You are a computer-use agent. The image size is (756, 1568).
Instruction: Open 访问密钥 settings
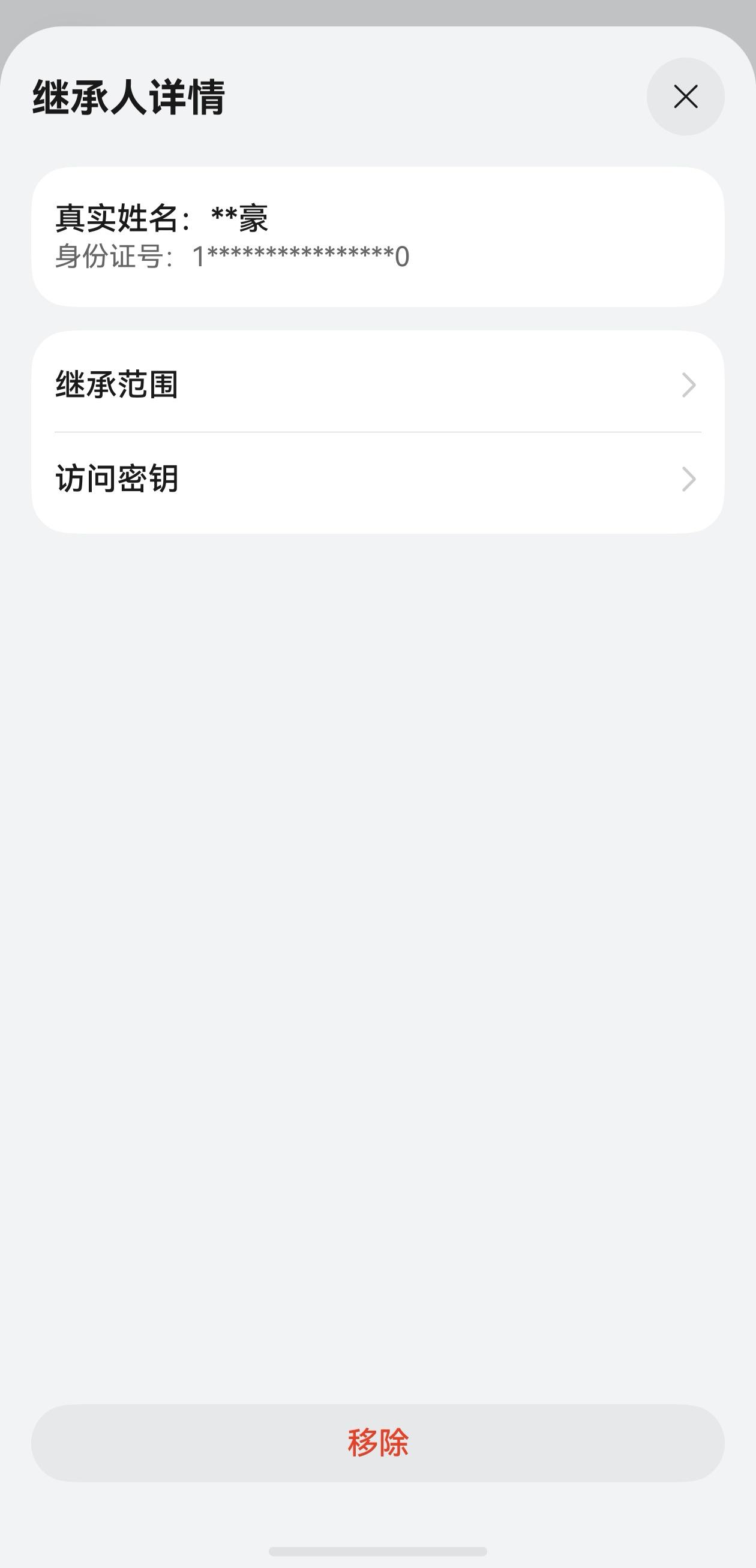(x=377, y=479)
